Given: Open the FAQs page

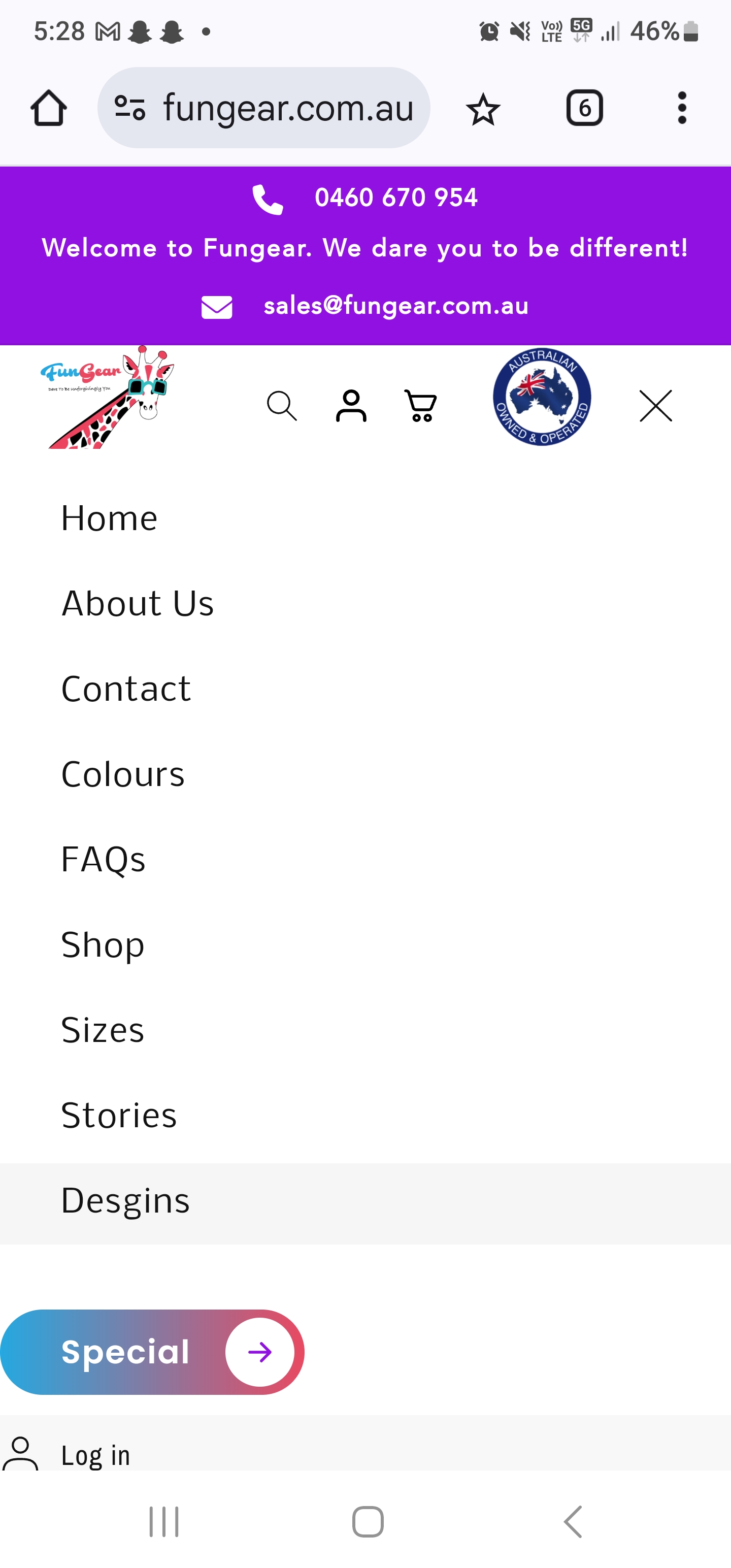Looking at the screenshot, I should (x=104, y=860).
